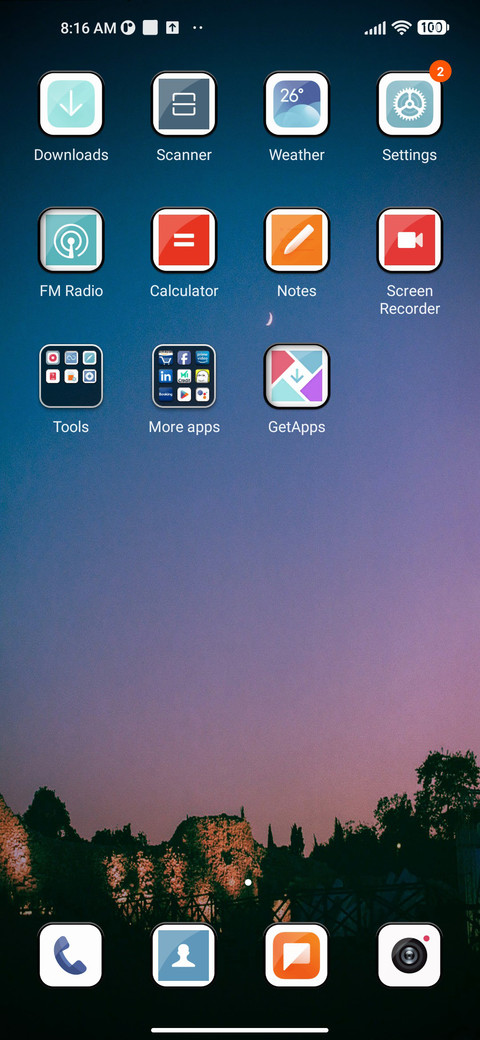Launch the Camera from the dock
Image resolution: width=480 pixels, height=1040 pixels.
point(410,955)
